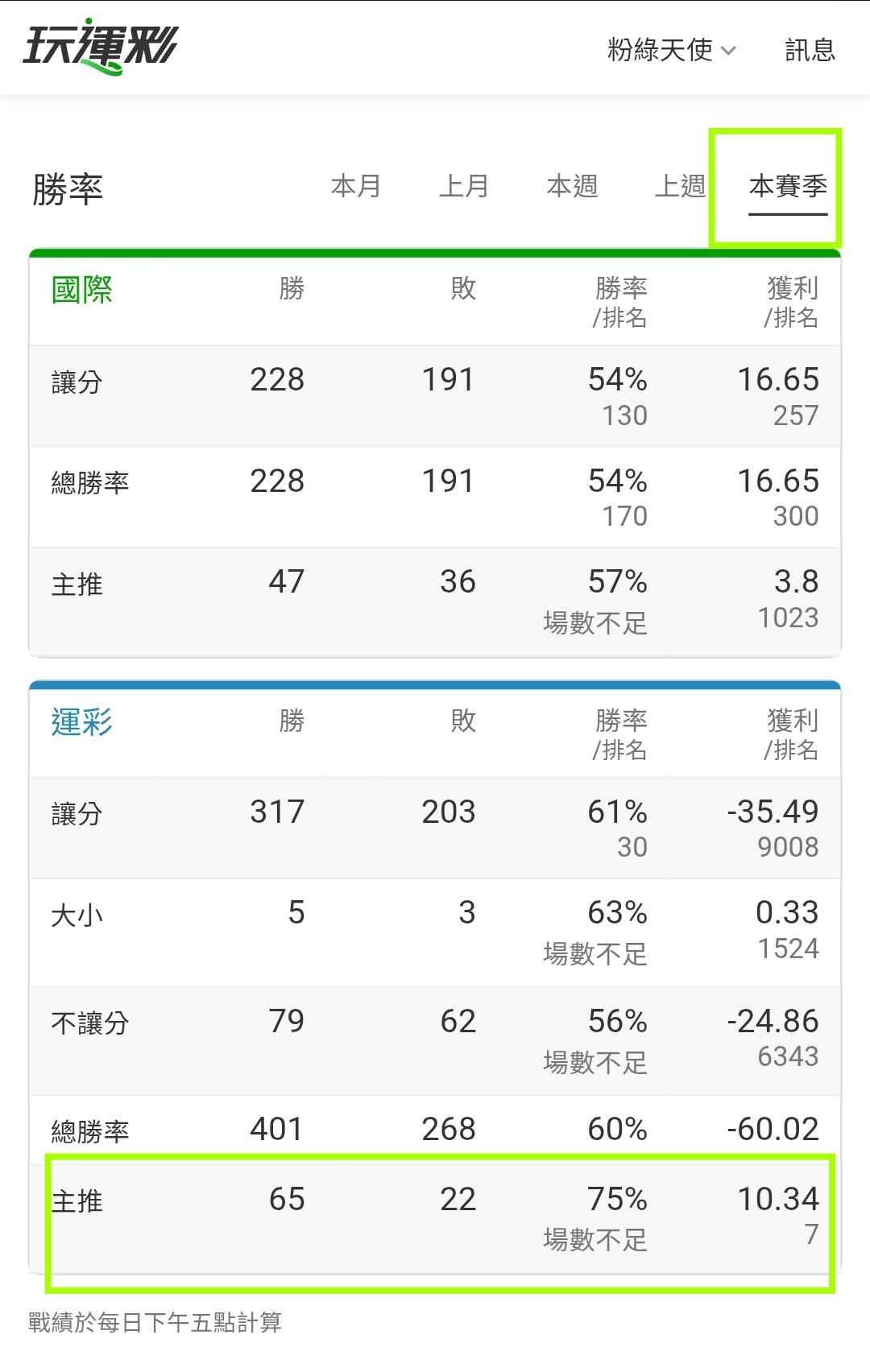Switch to the 上月 tab
Image resolution: width=870 pixels, height=1372 pixels.
pos(464,186)
